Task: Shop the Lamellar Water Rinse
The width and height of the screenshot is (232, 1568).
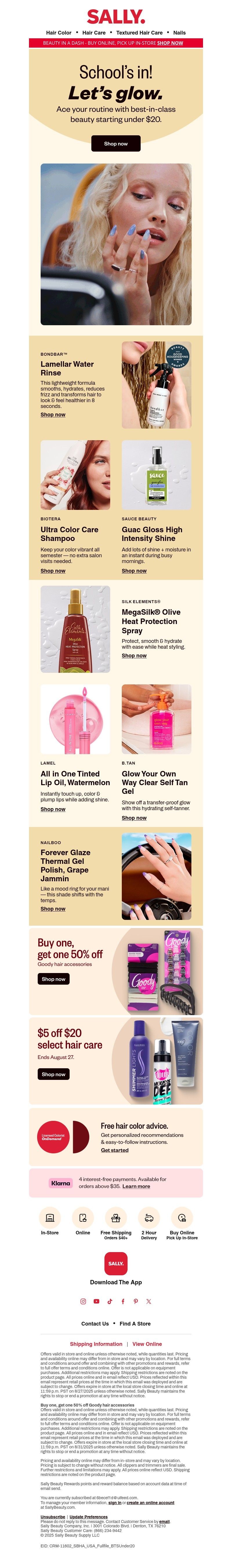Action: 53,415
